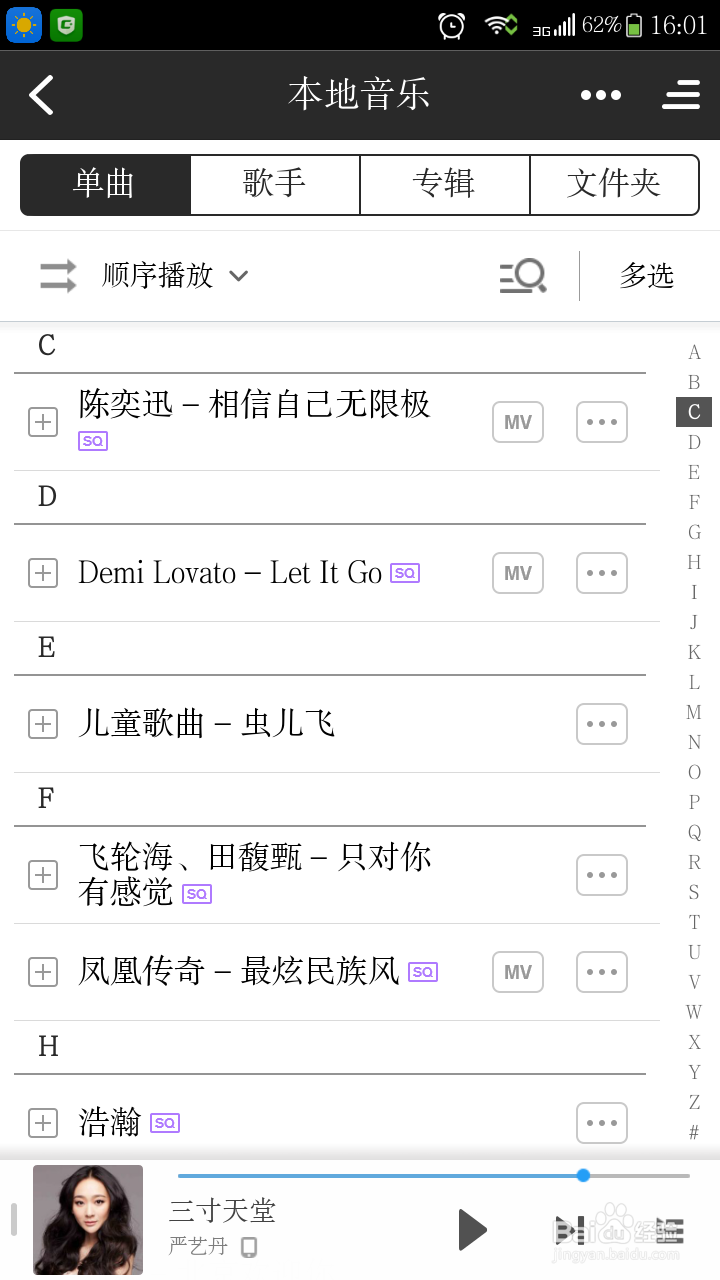
Task: Tap the back arrow to leave 本地音乐
Action: (40, 94)
